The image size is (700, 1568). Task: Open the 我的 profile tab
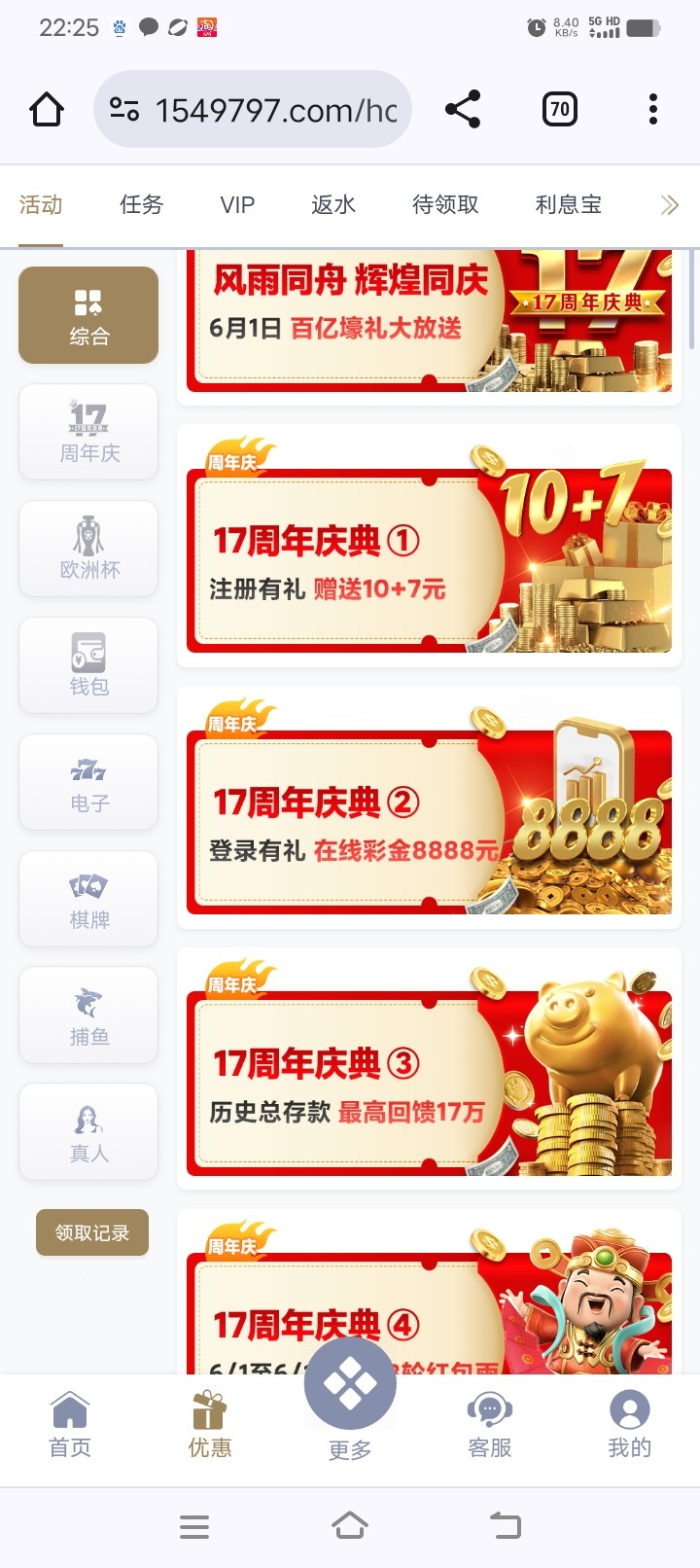629,1424
